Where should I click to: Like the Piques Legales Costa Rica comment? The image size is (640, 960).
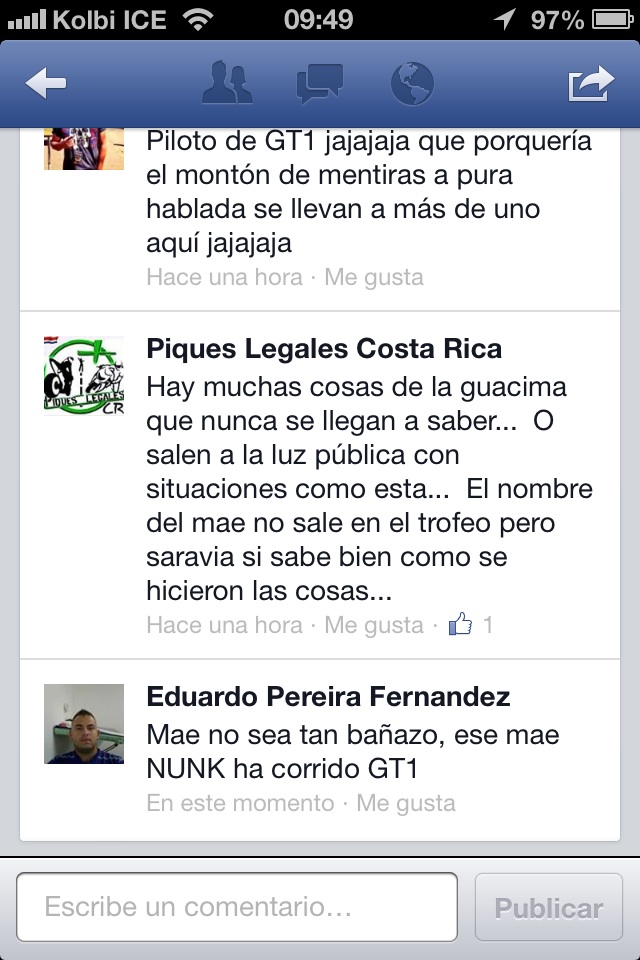(x=373, y=626)
